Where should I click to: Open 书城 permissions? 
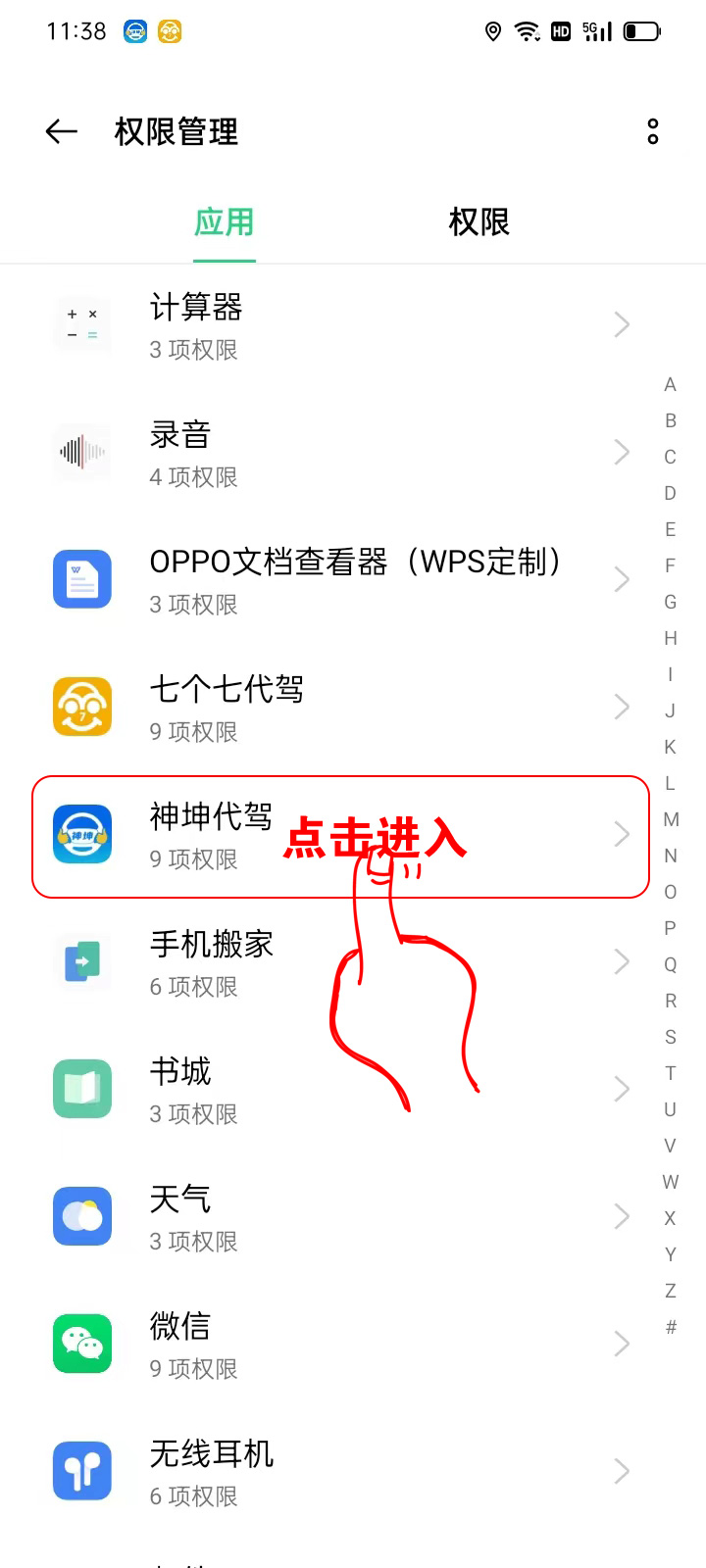333,1090
